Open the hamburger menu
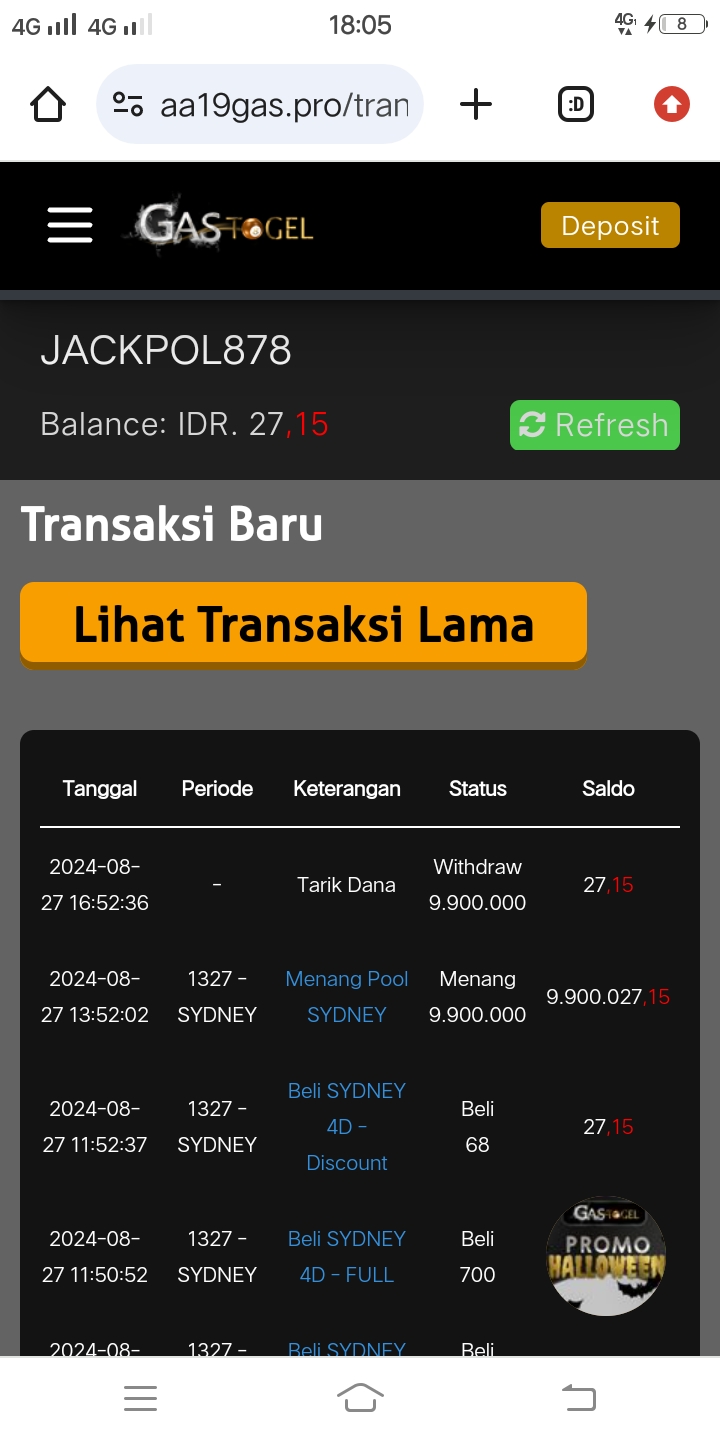The width and height of the screenshot is (720, 1440). pyautogui.click(x=70, y=225)
